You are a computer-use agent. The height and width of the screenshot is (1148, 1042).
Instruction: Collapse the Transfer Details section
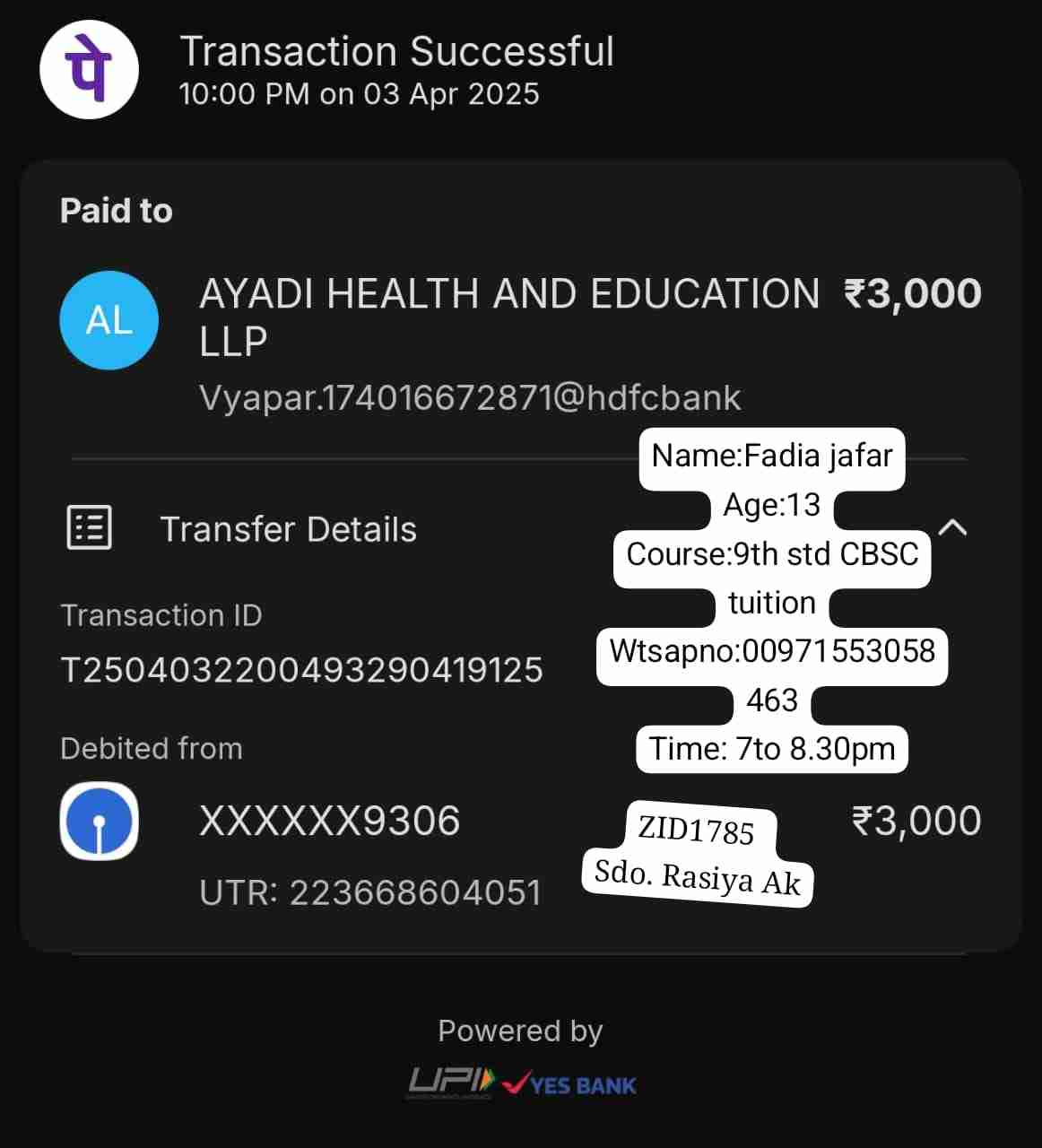point(952,527)
